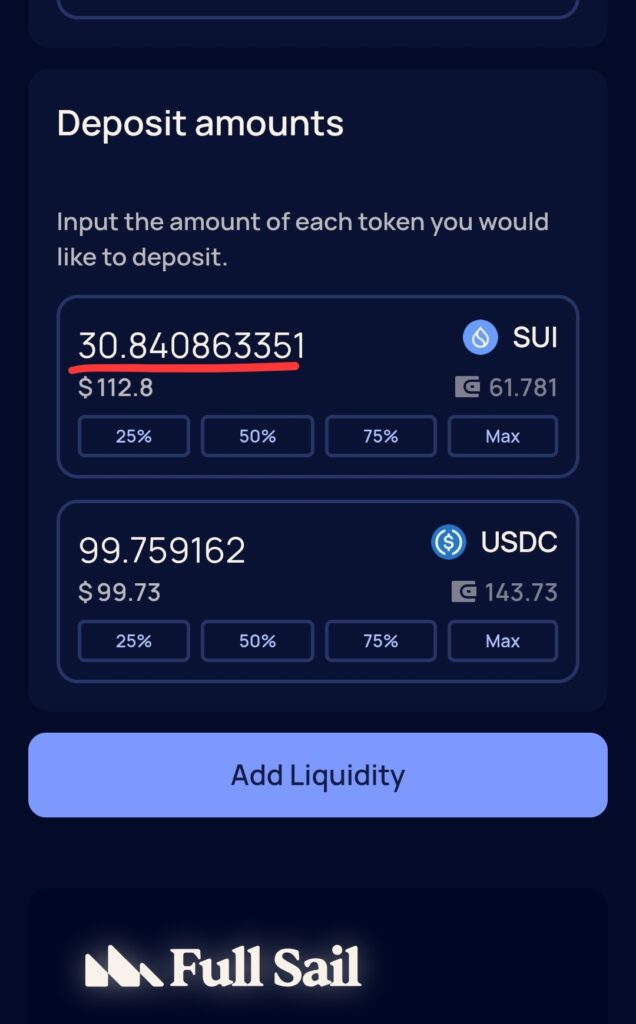Set SUI deposit to 75%

[380, 436]
